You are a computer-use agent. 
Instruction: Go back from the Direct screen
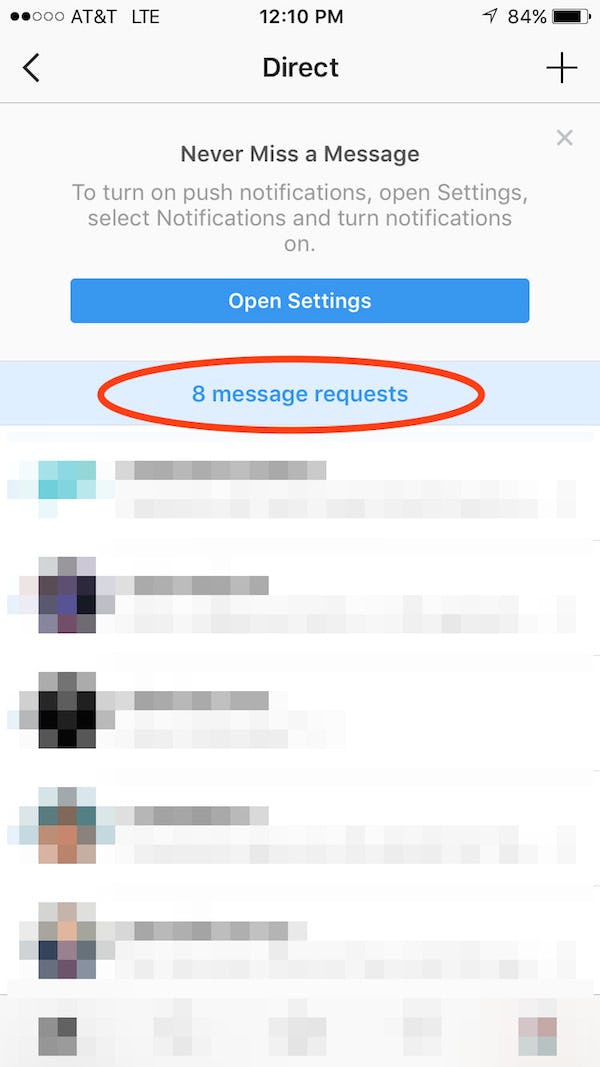pos(32,68)
